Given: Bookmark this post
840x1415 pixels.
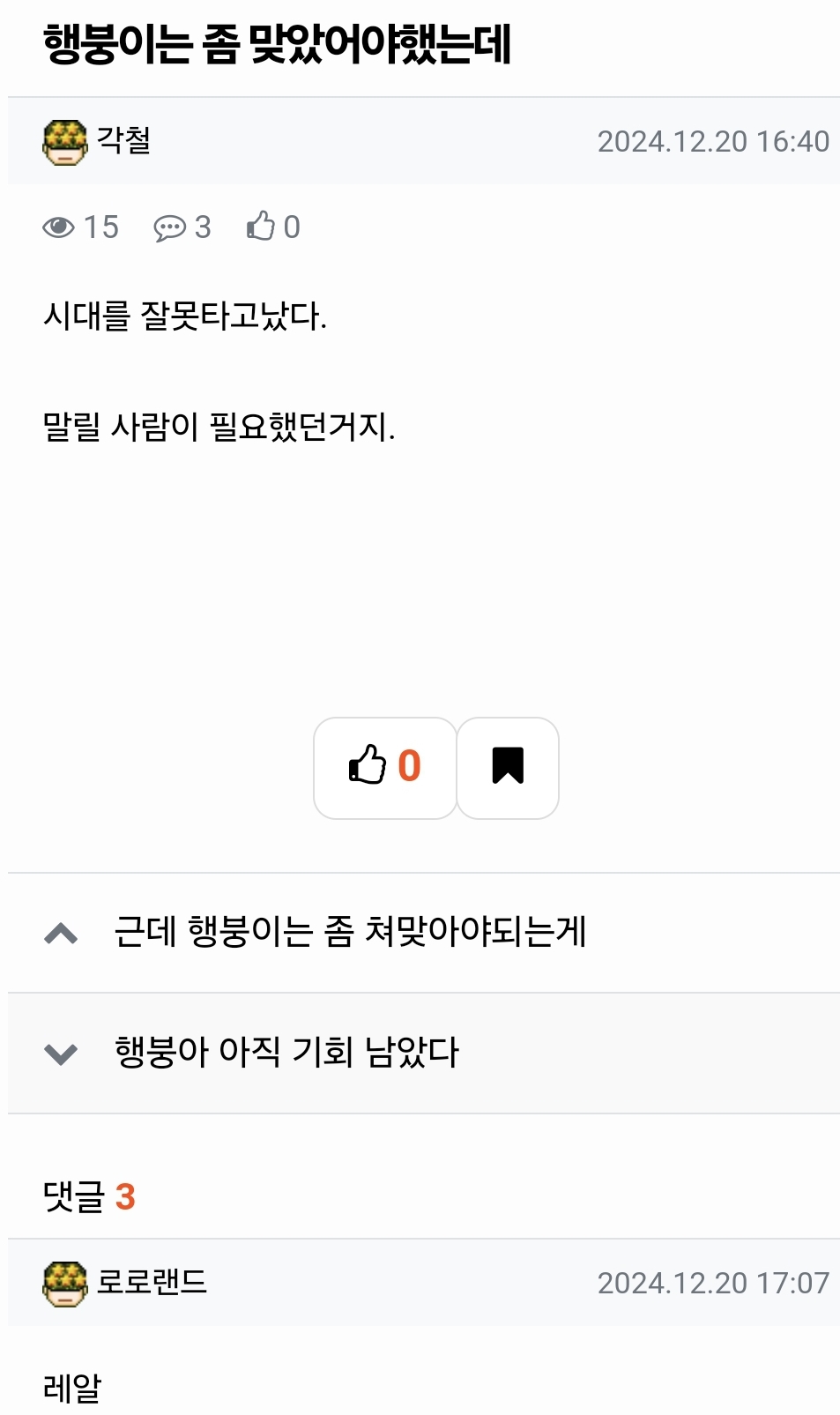Looking at the screenshot, I should point(508,767).
